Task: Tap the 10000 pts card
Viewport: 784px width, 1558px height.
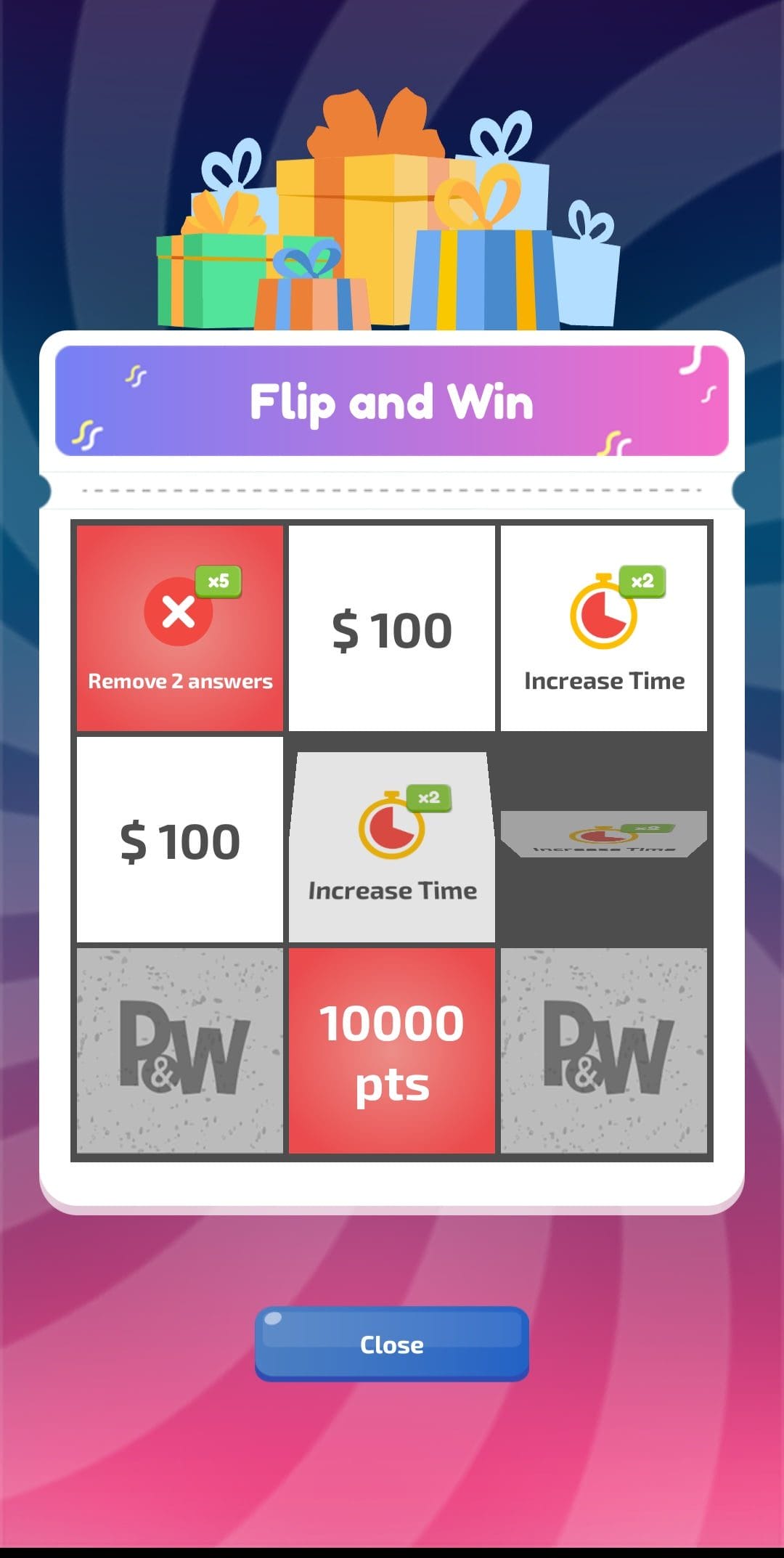Action: (x=392, y=1051)
